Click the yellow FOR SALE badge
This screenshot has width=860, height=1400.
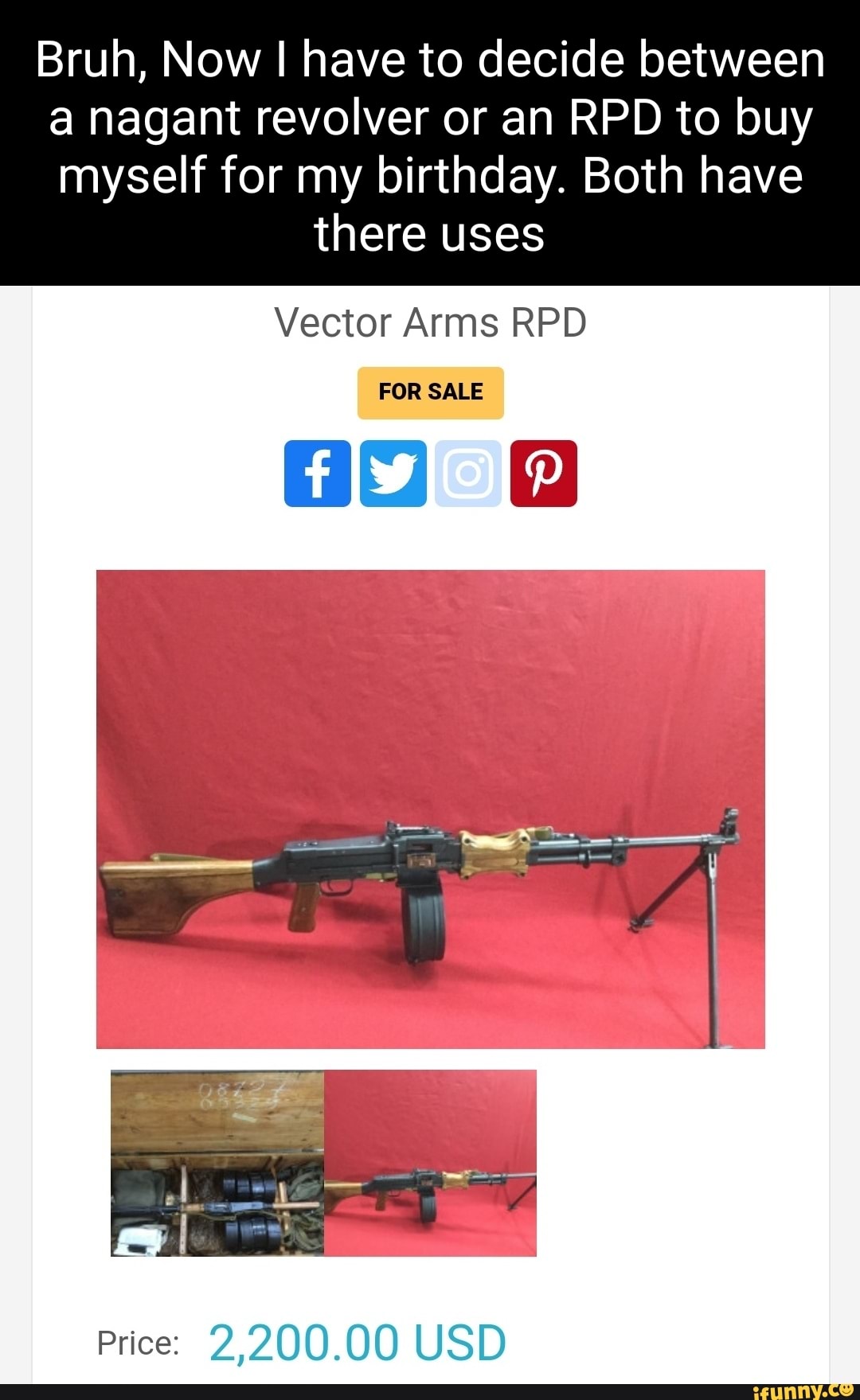(430, 392)
